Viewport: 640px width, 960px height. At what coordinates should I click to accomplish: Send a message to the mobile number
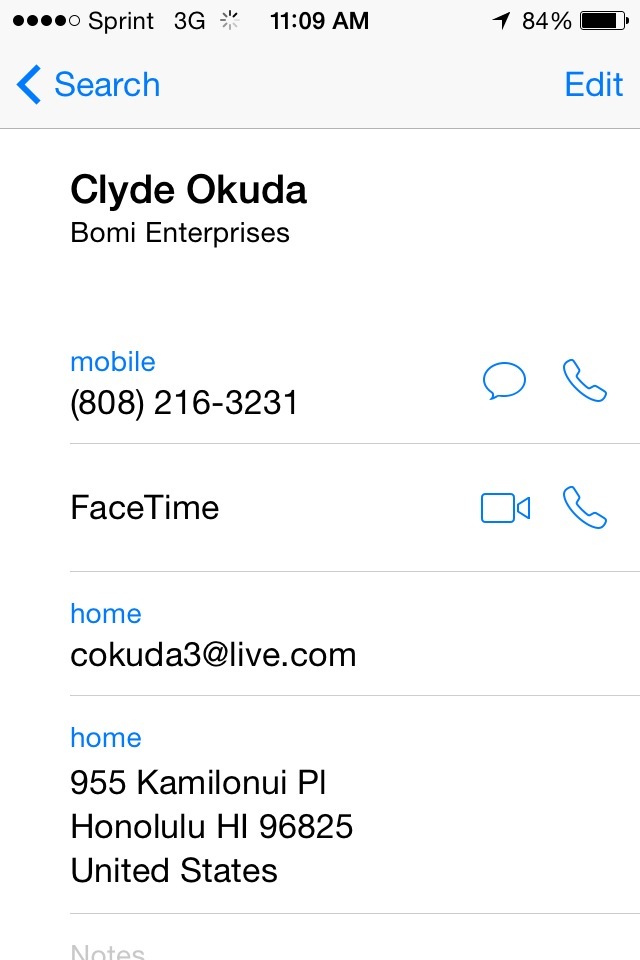(x=504, y=381)
